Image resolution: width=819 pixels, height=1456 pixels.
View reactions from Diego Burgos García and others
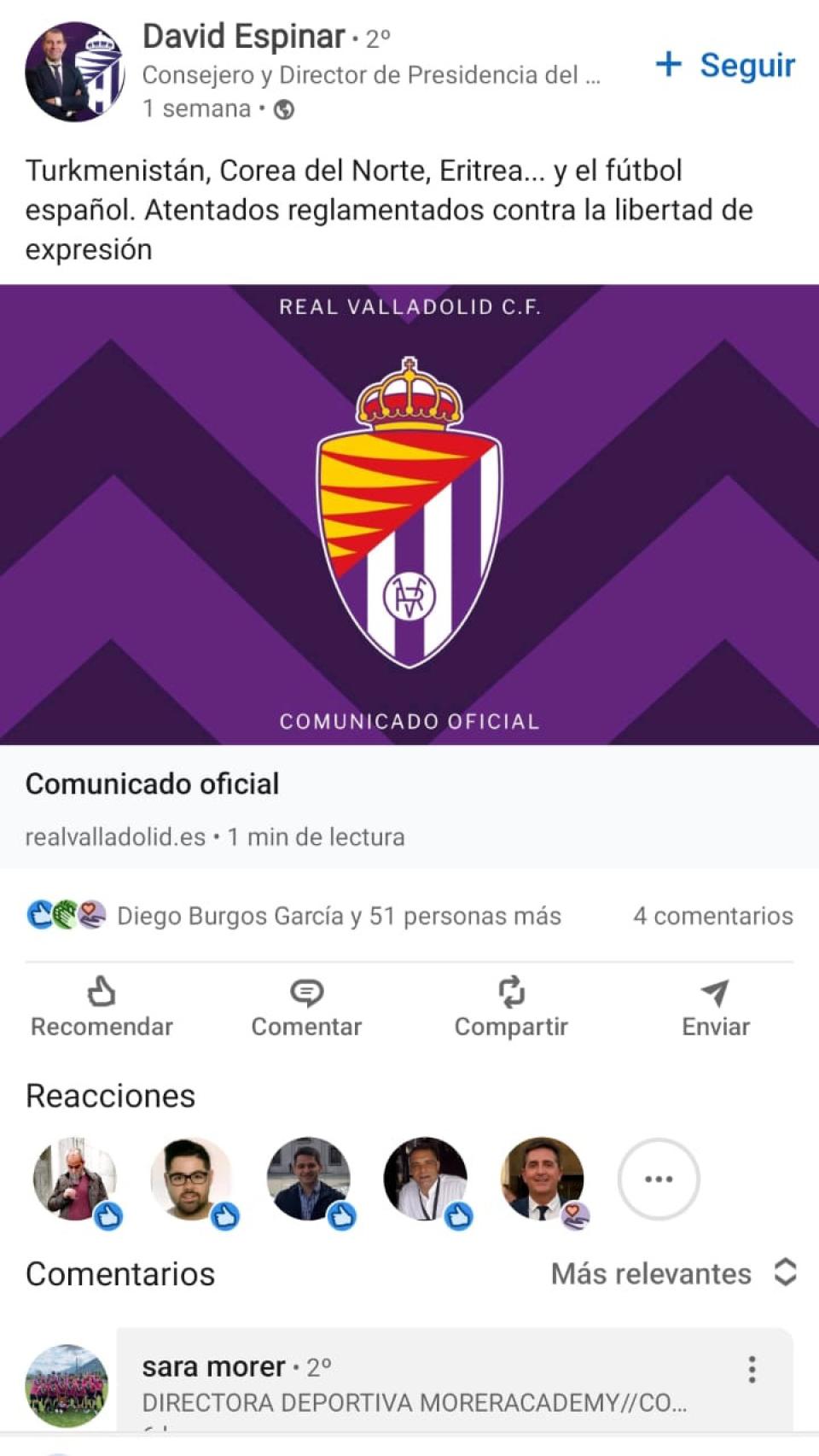click(293, 916)
